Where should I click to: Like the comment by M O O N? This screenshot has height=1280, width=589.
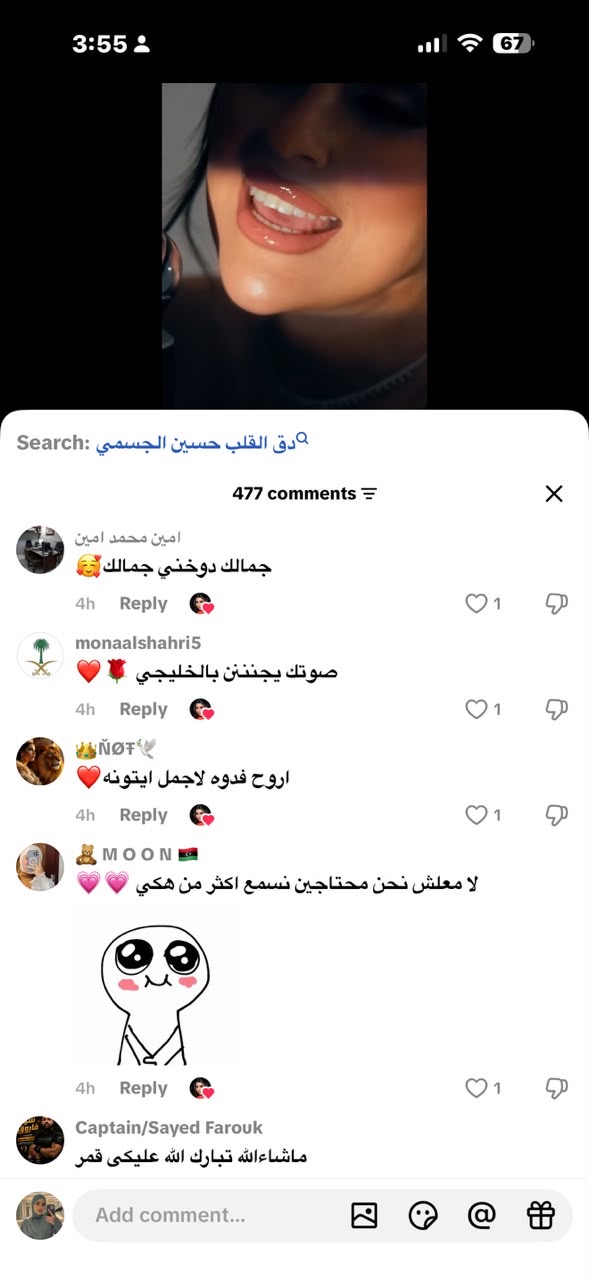tap(476, 1088)
